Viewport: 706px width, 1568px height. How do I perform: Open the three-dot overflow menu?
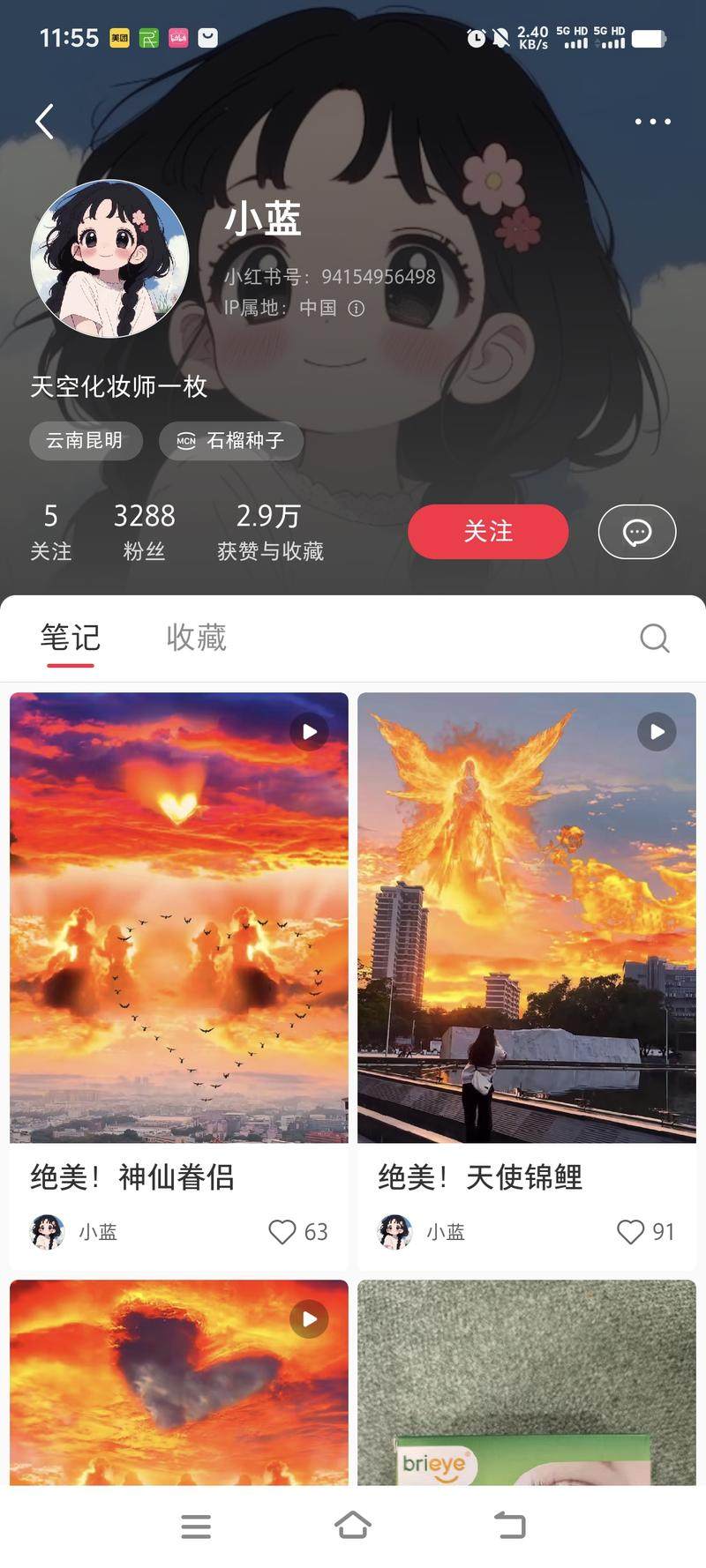point(652,122)
